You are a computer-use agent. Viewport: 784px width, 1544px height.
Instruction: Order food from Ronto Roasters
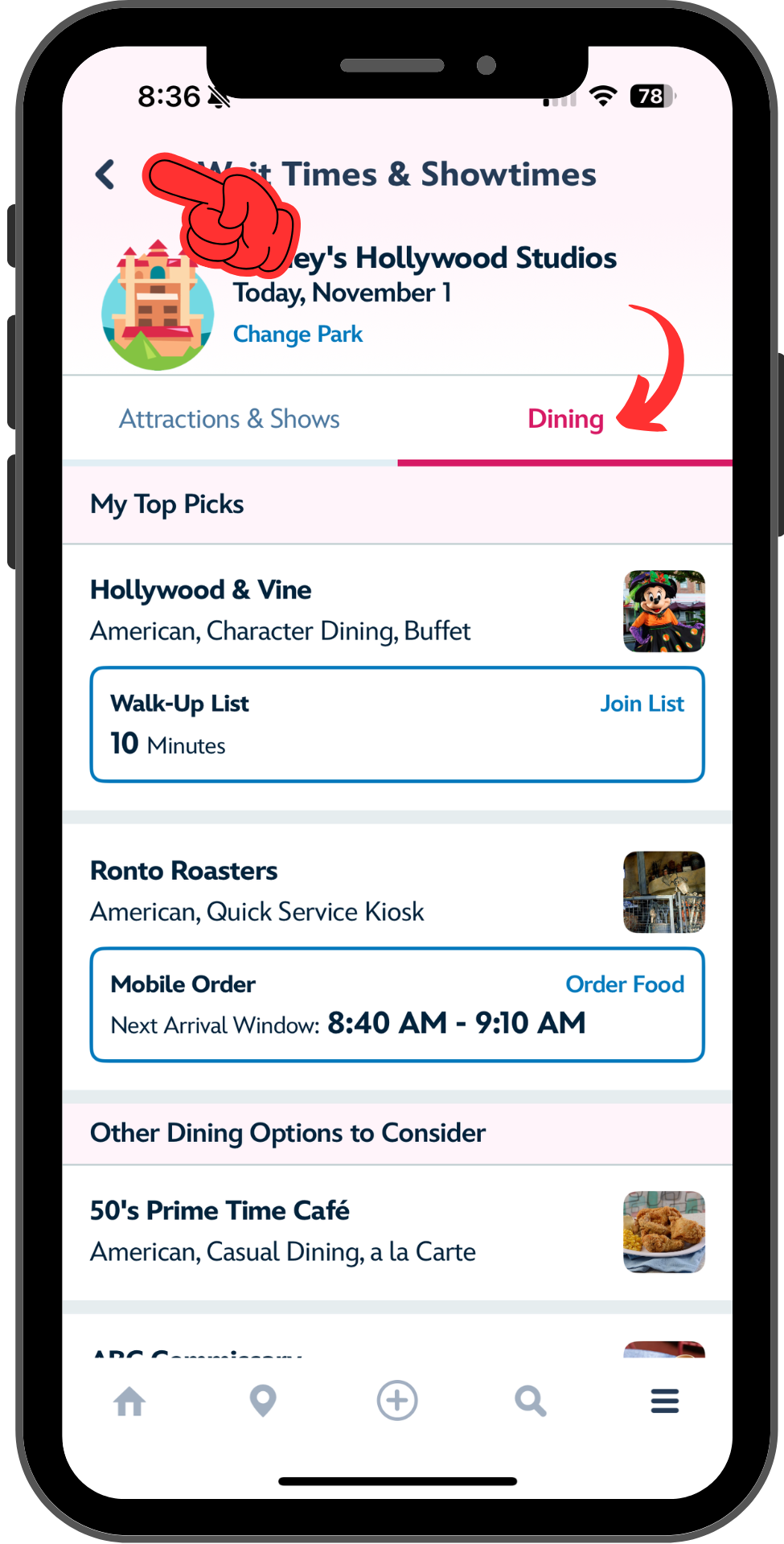click(625, 984)
